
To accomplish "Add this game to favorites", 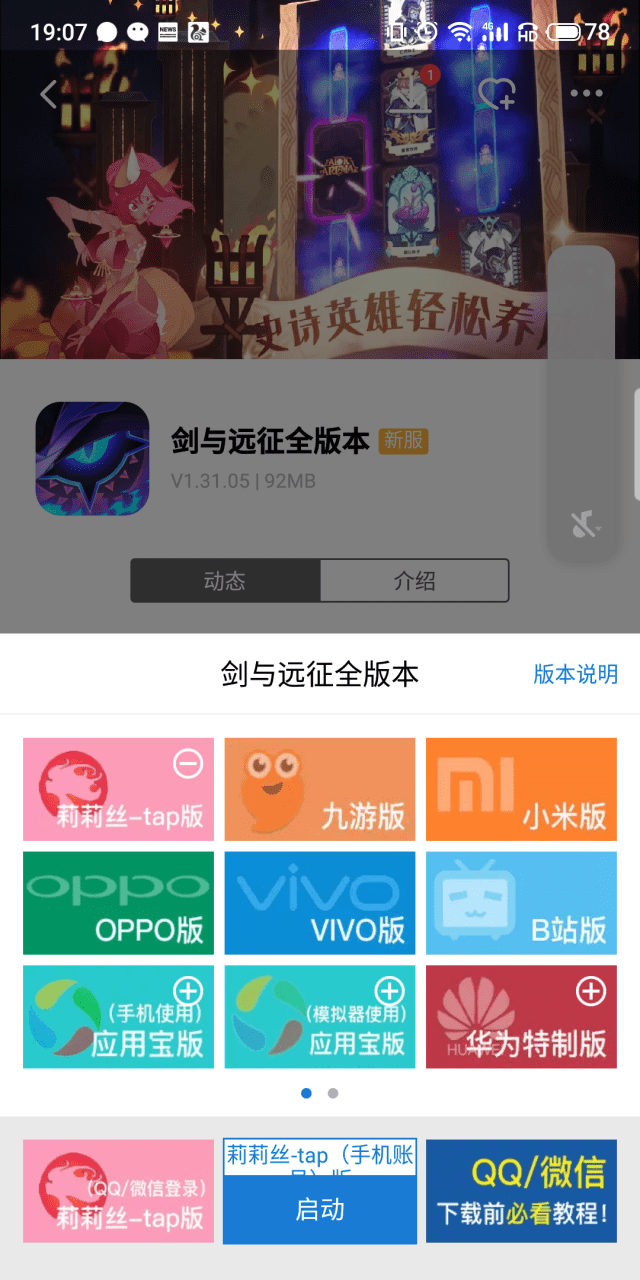I will (x=496, y=94).
